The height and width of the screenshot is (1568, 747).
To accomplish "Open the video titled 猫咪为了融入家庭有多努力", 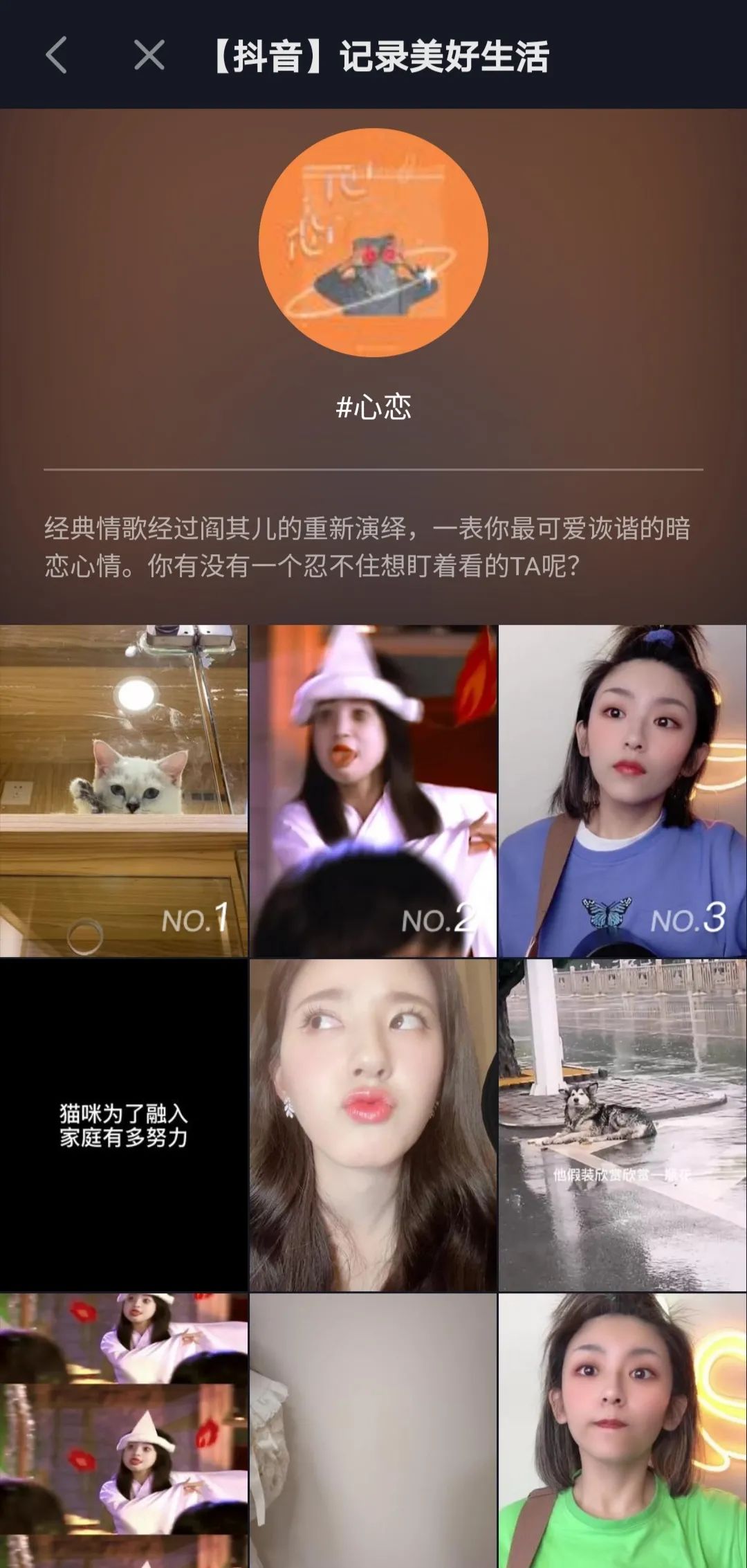I will pyautogui.click(x=124, y=1124).
